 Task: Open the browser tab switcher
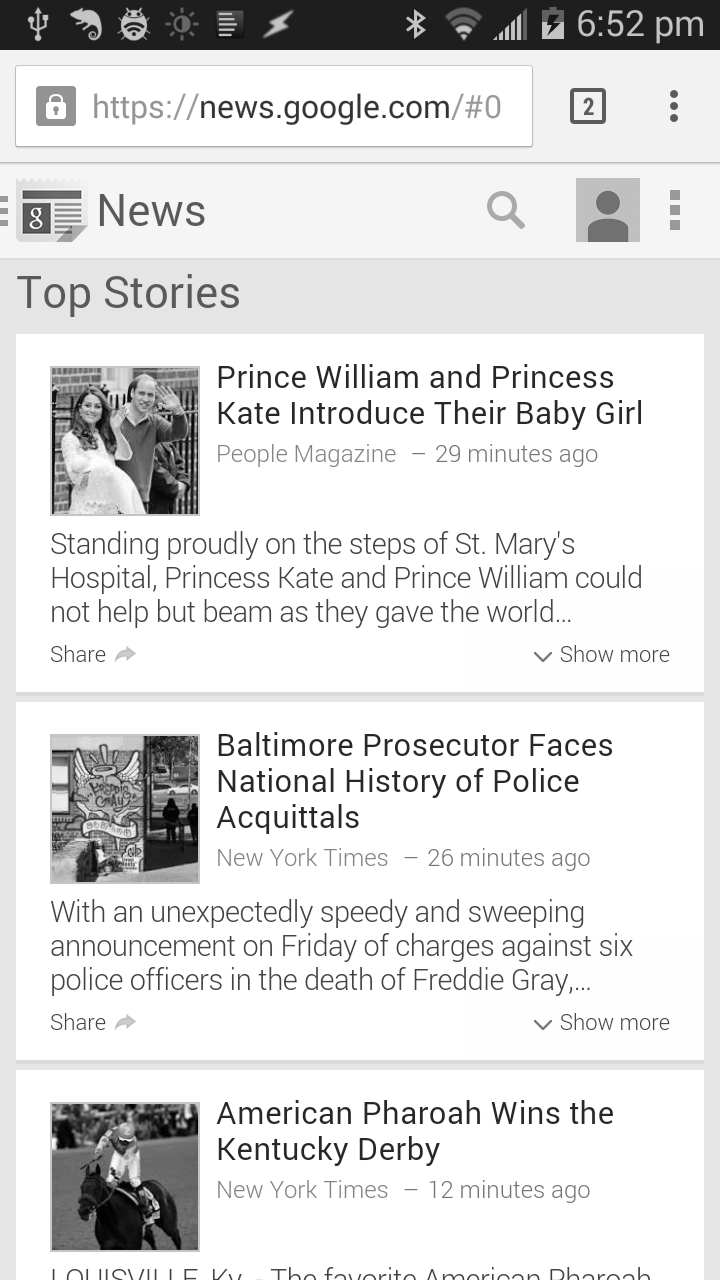(587, 106)
